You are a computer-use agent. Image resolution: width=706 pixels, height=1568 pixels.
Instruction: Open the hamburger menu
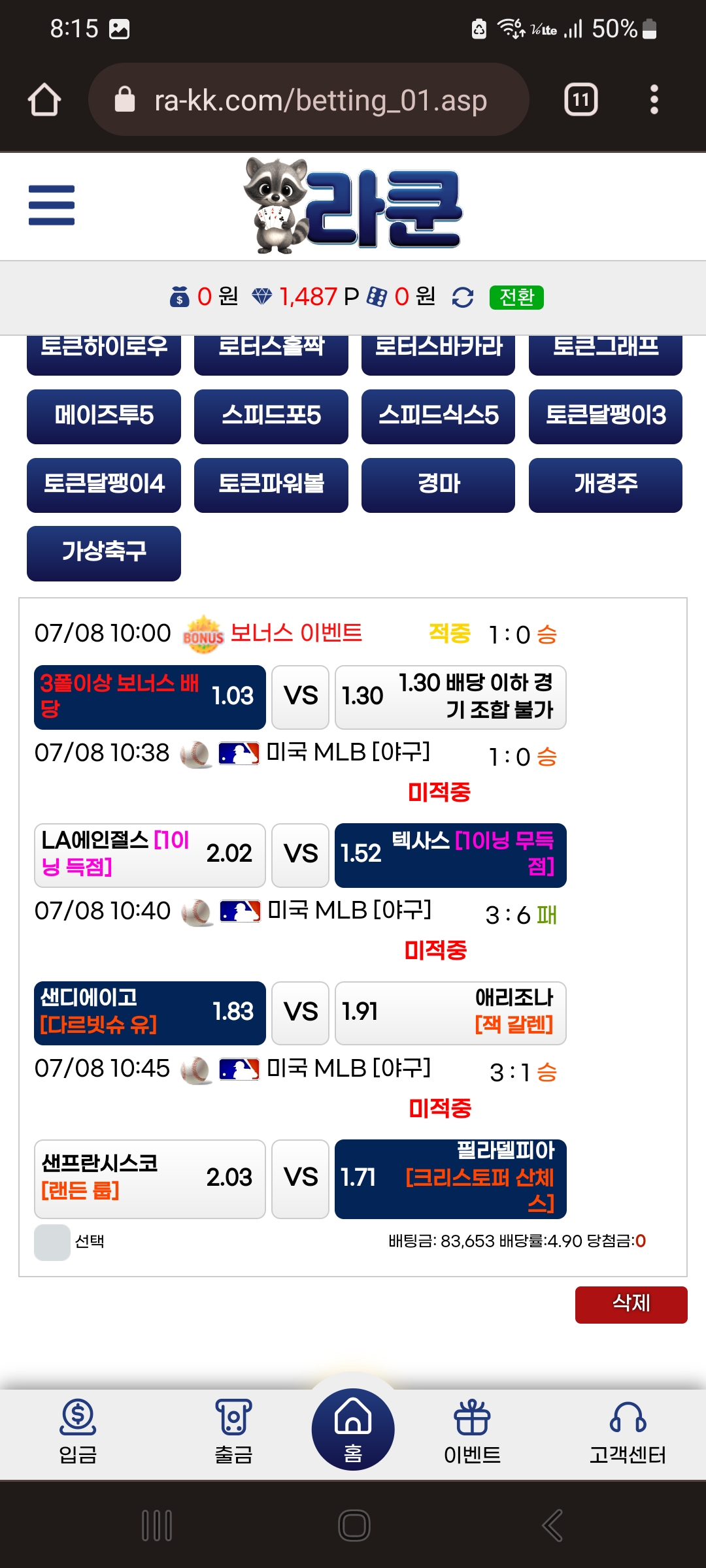tap(52, 205)
